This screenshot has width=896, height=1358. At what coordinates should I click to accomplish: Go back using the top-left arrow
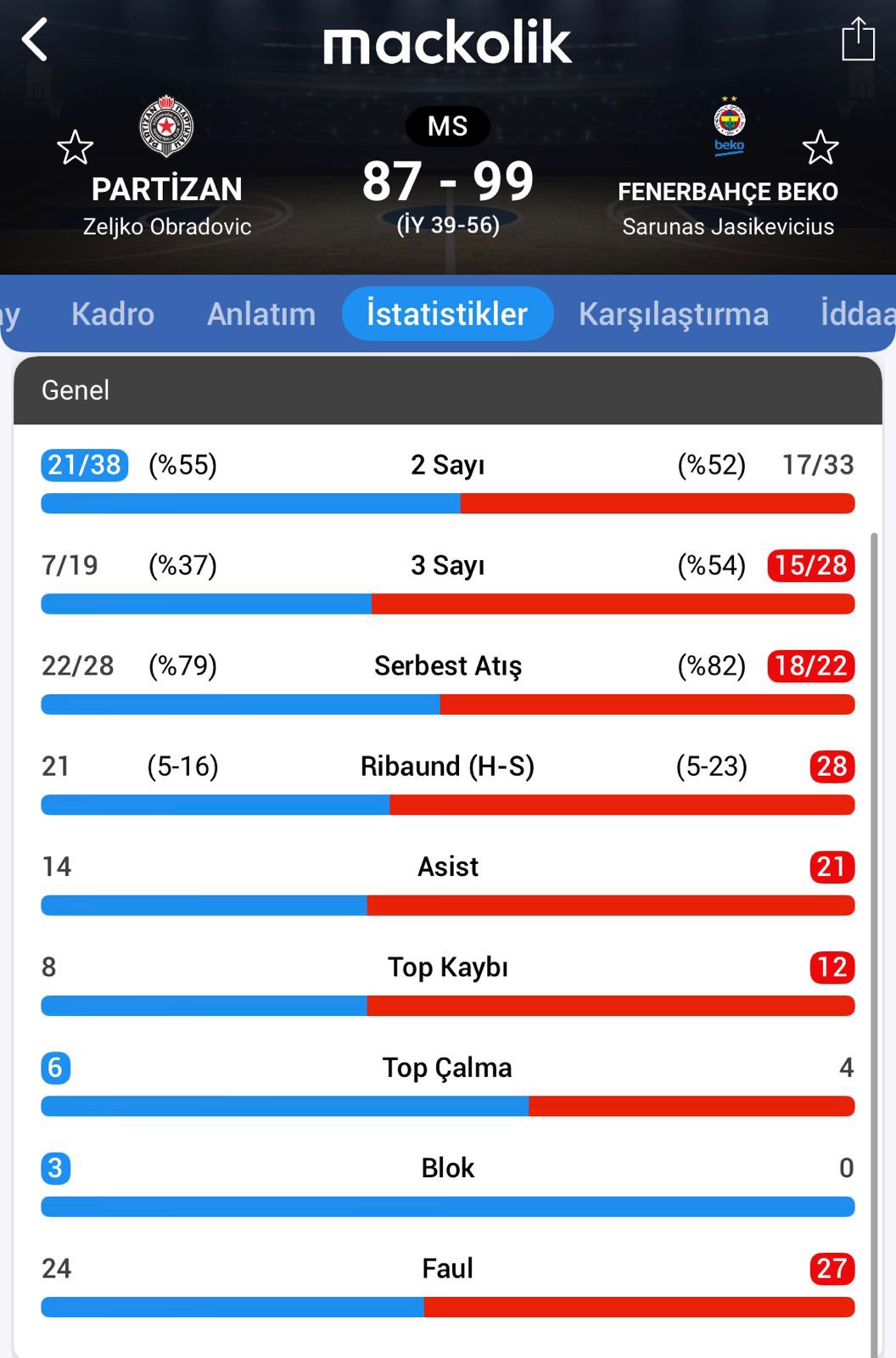35,40
